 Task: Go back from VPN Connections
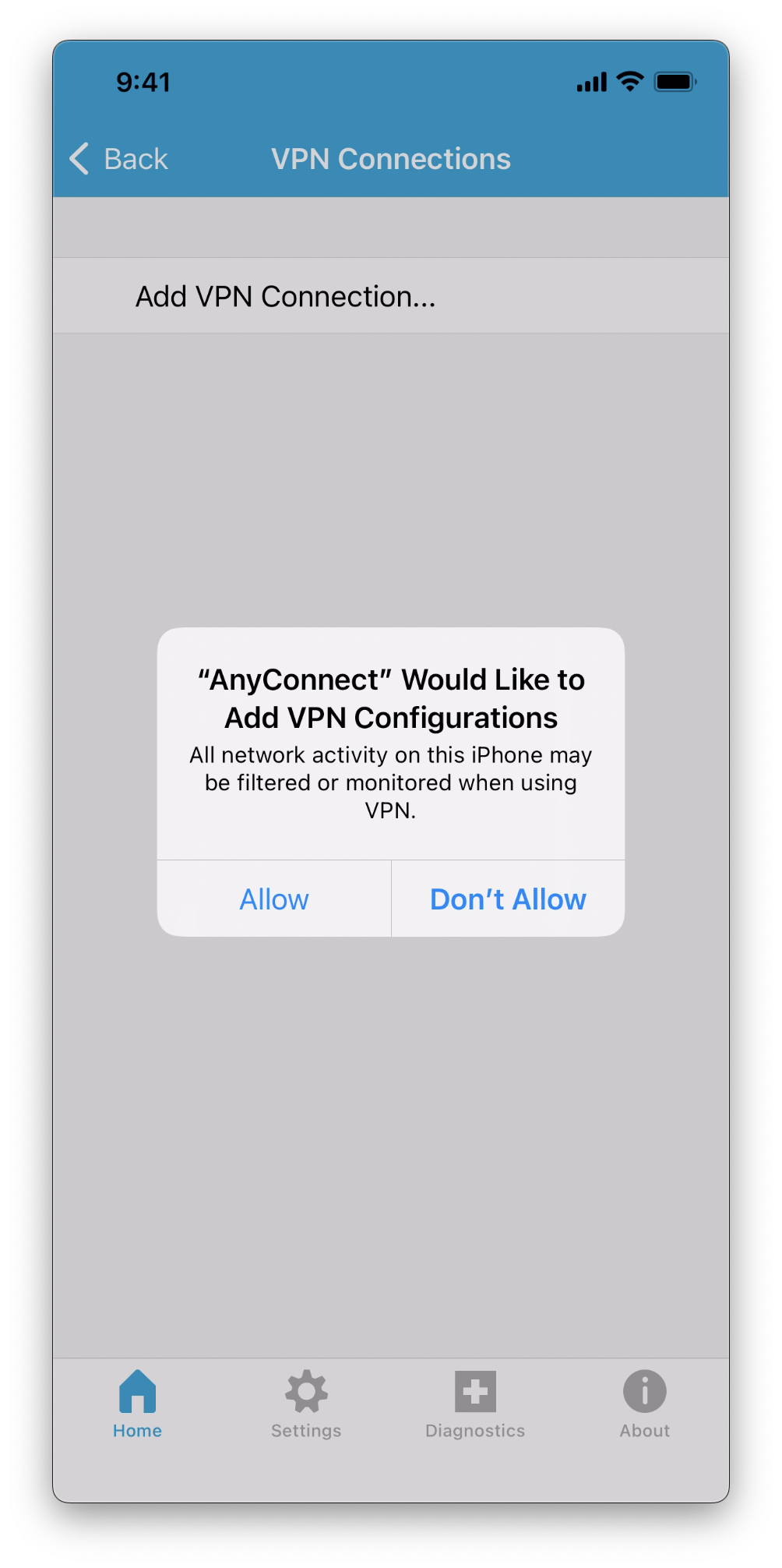pyautogui.click(x=119, y=159)
